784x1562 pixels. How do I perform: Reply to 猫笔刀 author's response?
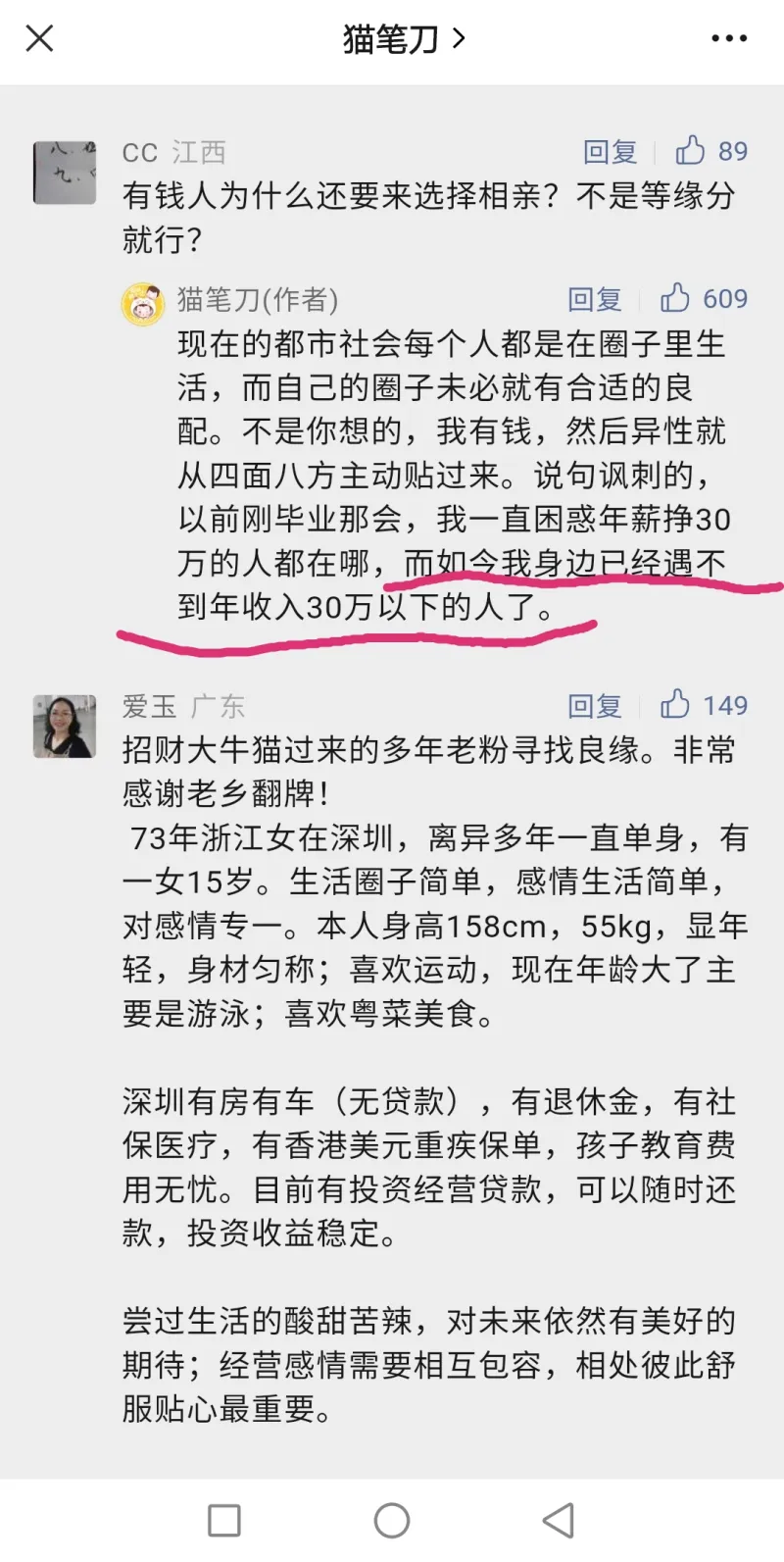pyautogui.click(x=595, y=299)
